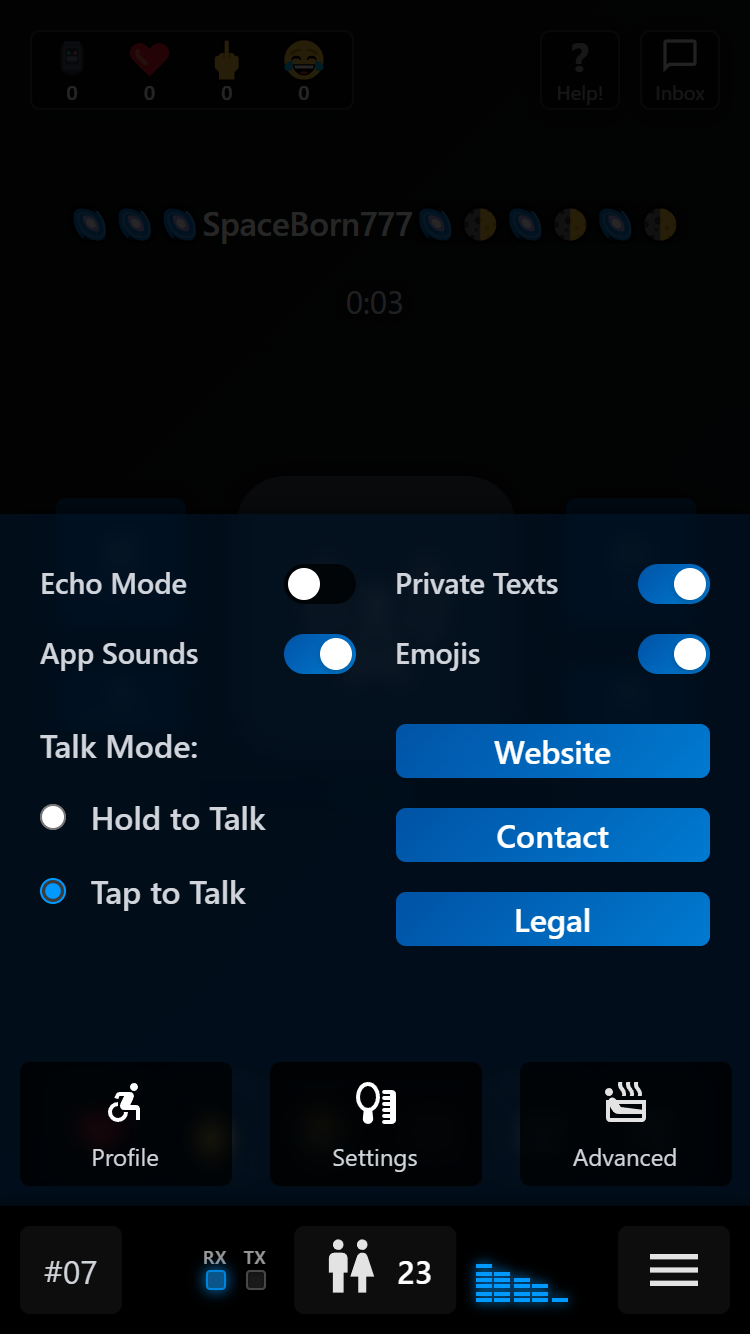Send the middle finger reaction
Screen dimensions: 750x1334
pyautogui.click(x=227, y=60)
